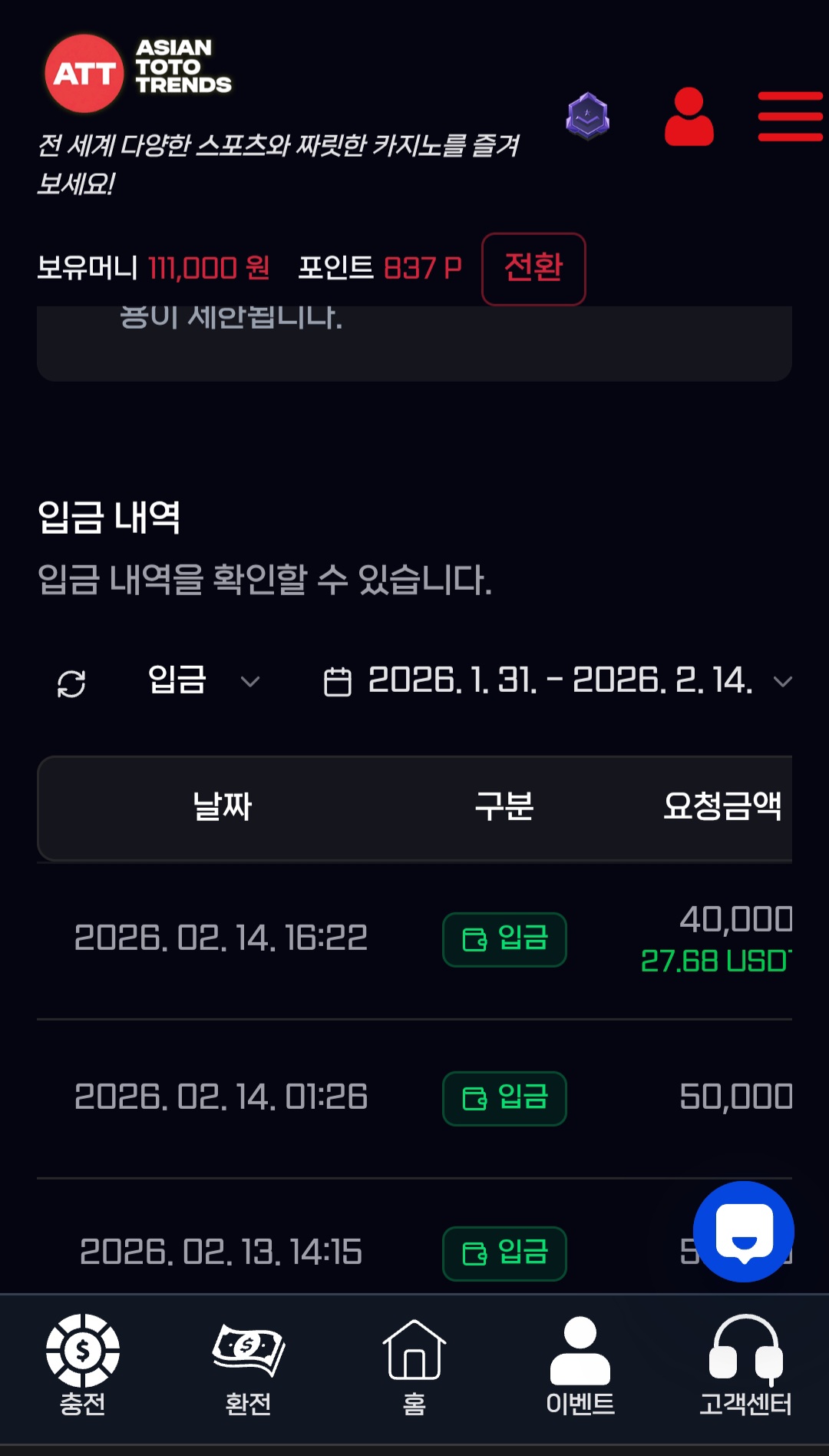Tap the purple level badge icon
The image size is (829, 1456).
click(x=587, y=117)
